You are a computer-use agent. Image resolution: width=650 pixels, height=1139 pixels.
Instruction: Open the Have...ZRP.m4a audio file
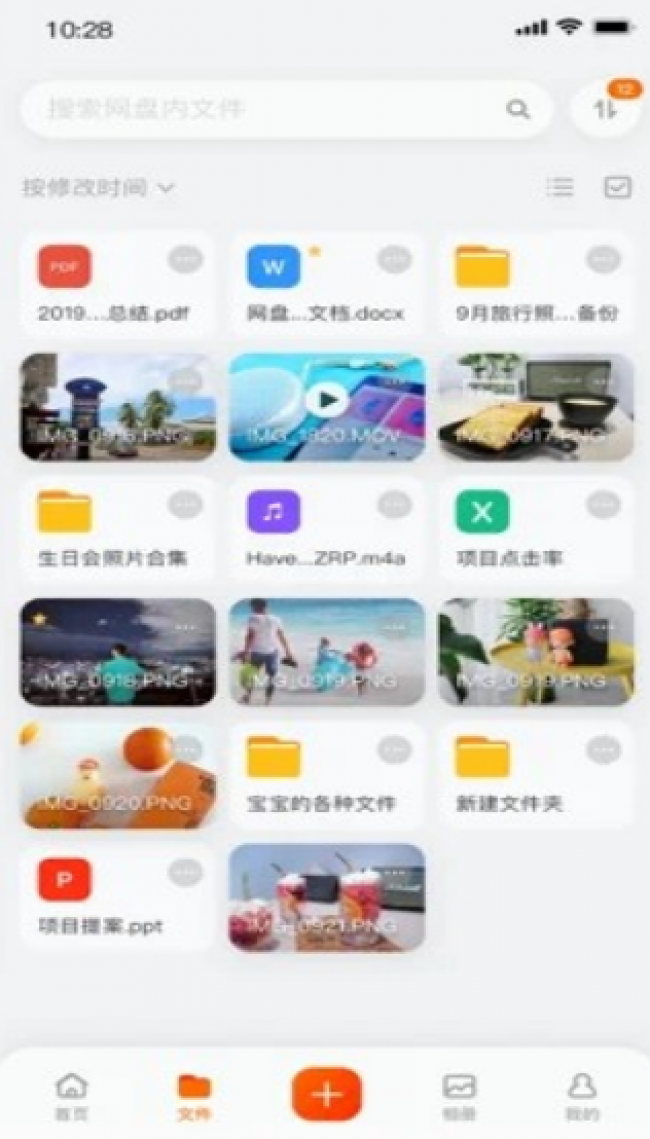point(327,530)
